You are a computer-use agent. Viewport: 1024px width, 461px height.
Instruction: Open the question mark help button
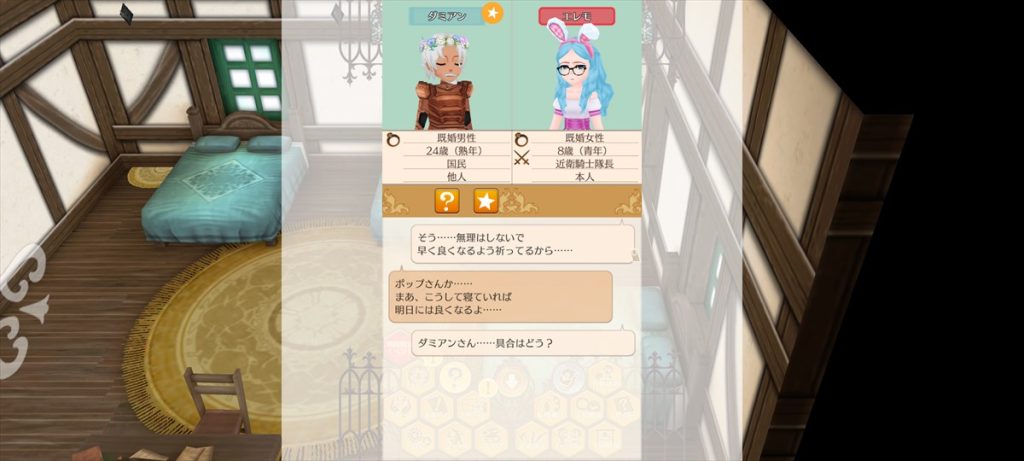pyautogui.click(x=447, y=201)
